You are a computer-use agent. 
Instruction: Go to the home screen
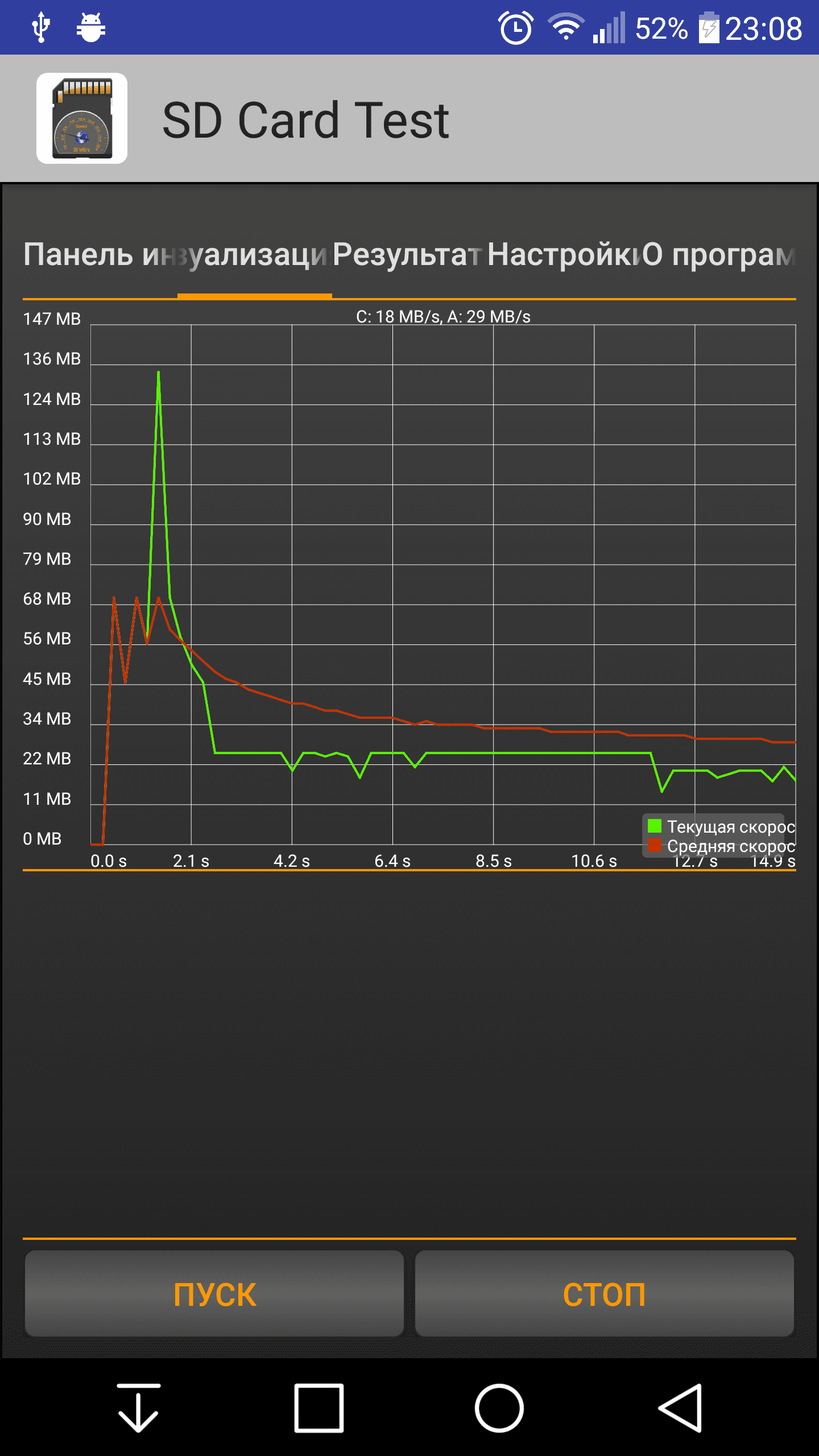click(499, 1408)
